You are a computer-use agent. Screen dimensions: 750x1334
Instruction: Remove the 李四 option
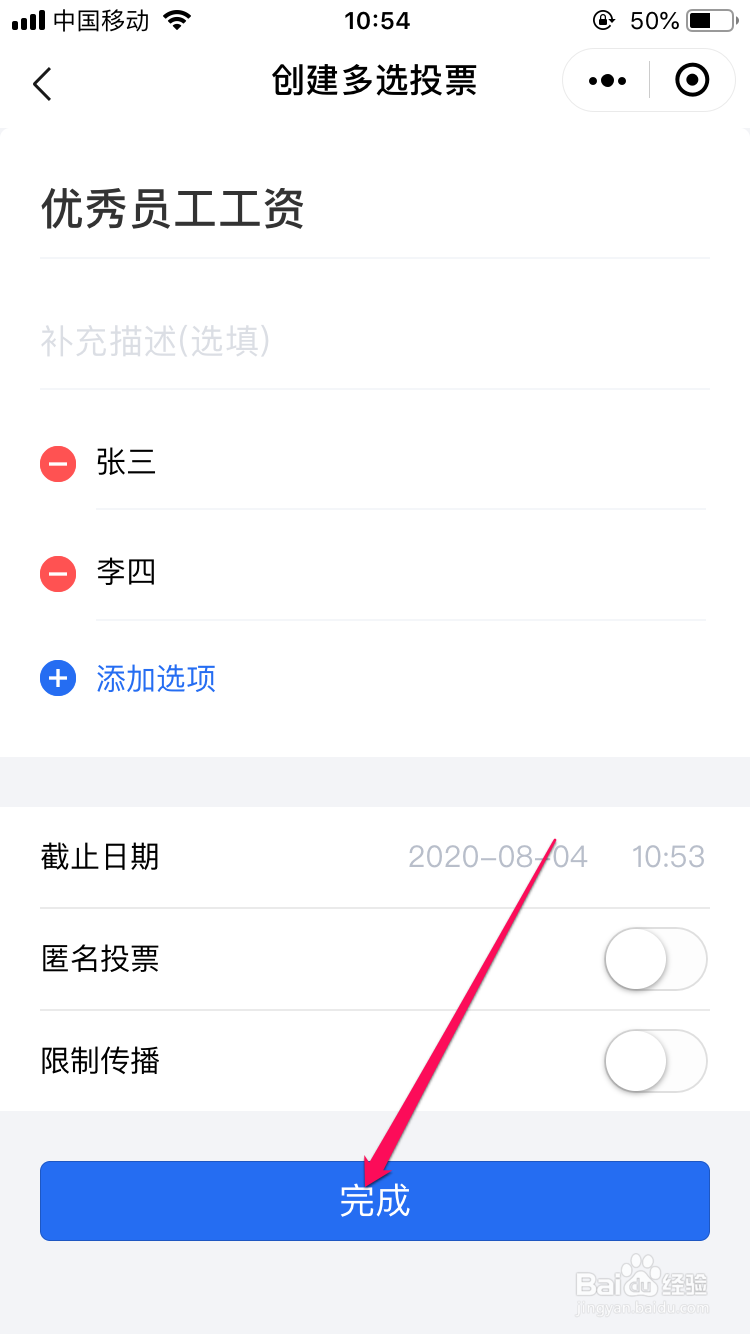(58, 573)
